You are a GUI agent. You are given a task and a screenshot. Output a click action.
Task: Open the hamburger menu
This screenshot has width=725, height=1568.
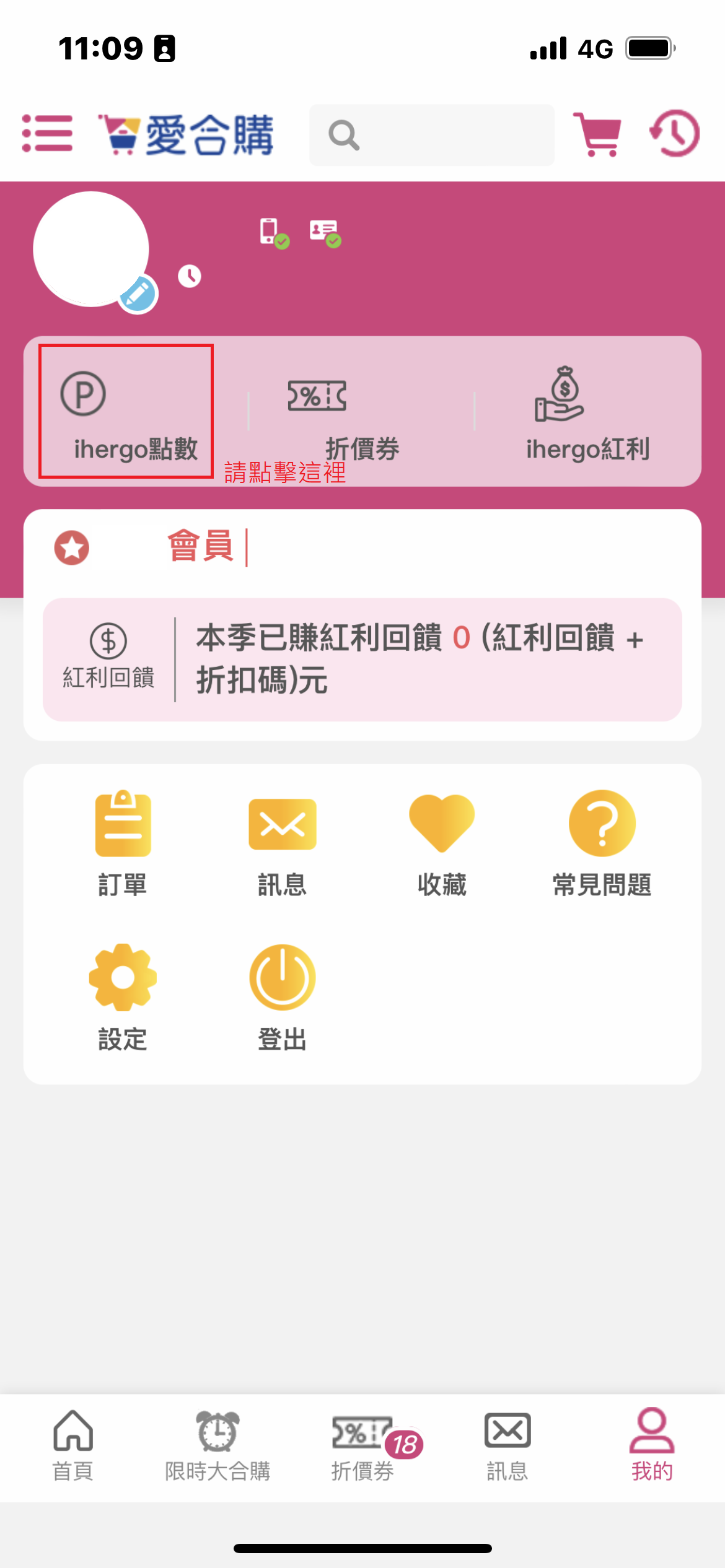coord(47,133)
